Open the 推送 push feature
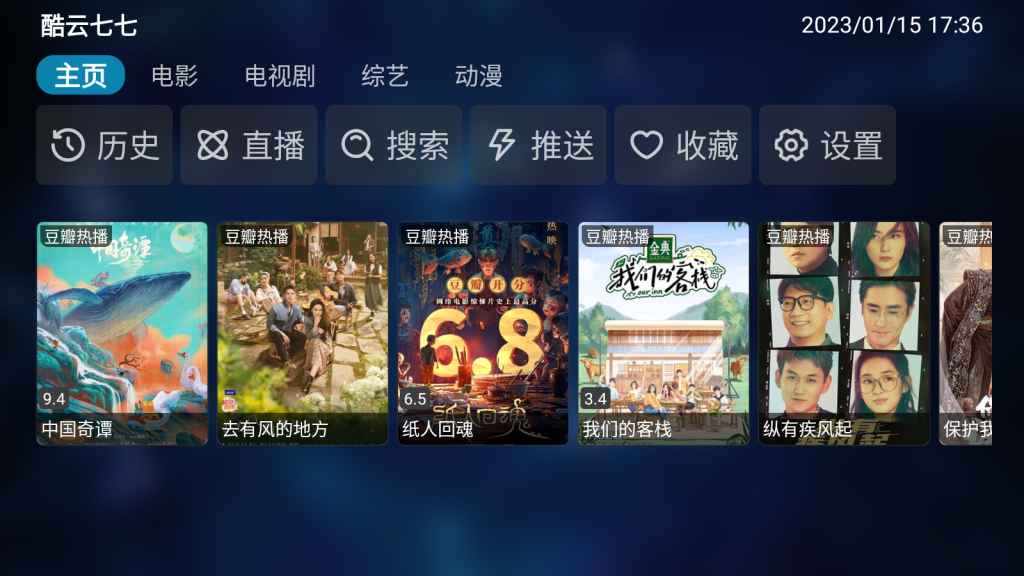 coord(539,146)
